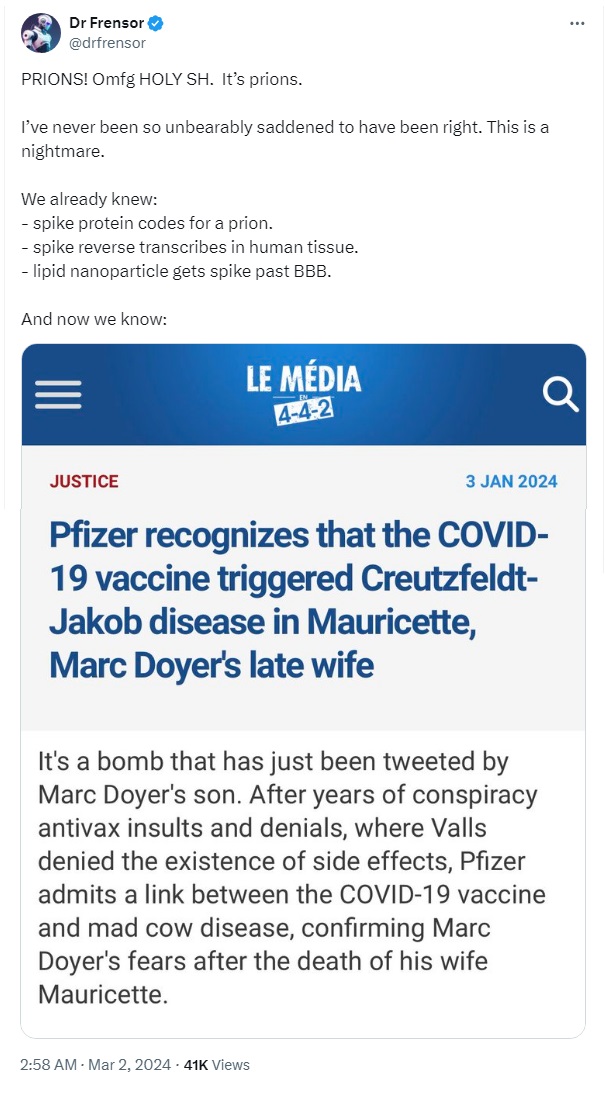Image resolution: width=605 pixels, height=1093 pixels.
Task: Open the @drfrensor handle link
Action: (x=107, y=43)
